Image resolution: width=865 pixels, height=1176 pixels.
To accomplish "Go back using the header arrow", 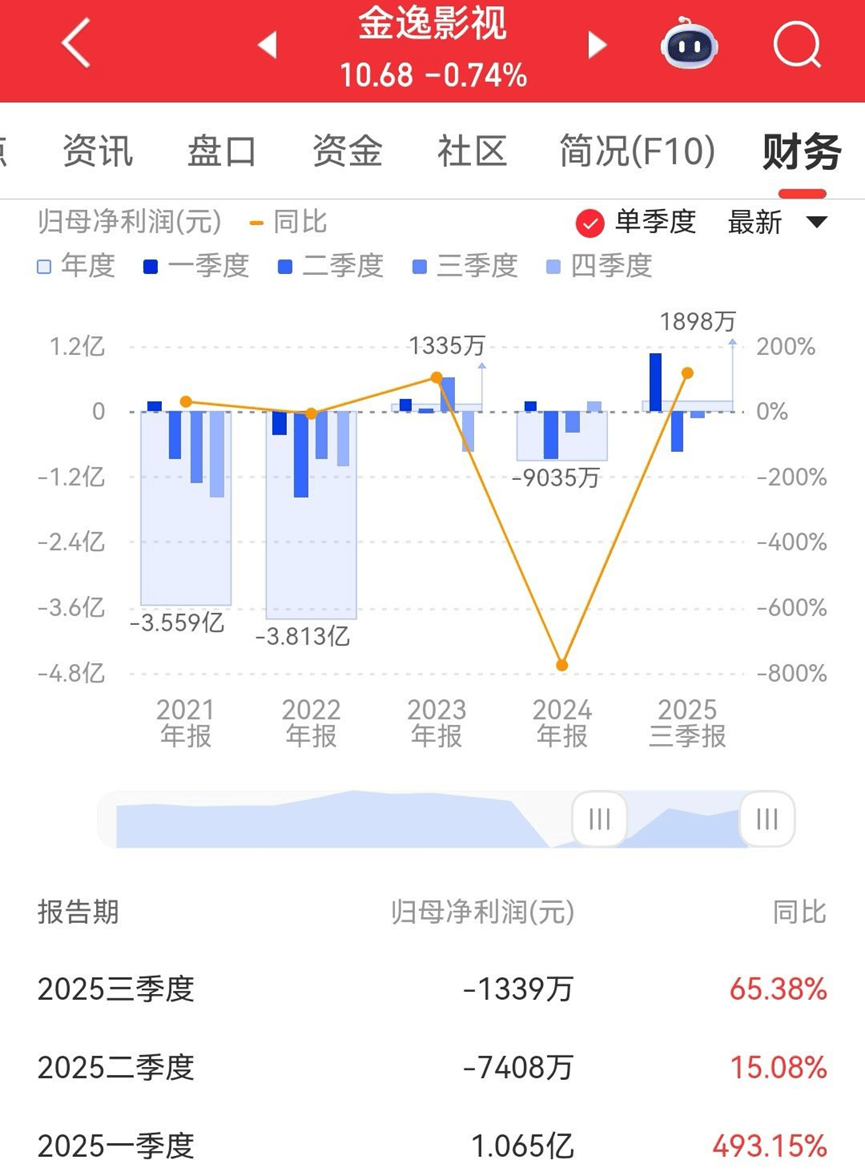I will click(76, 45).
